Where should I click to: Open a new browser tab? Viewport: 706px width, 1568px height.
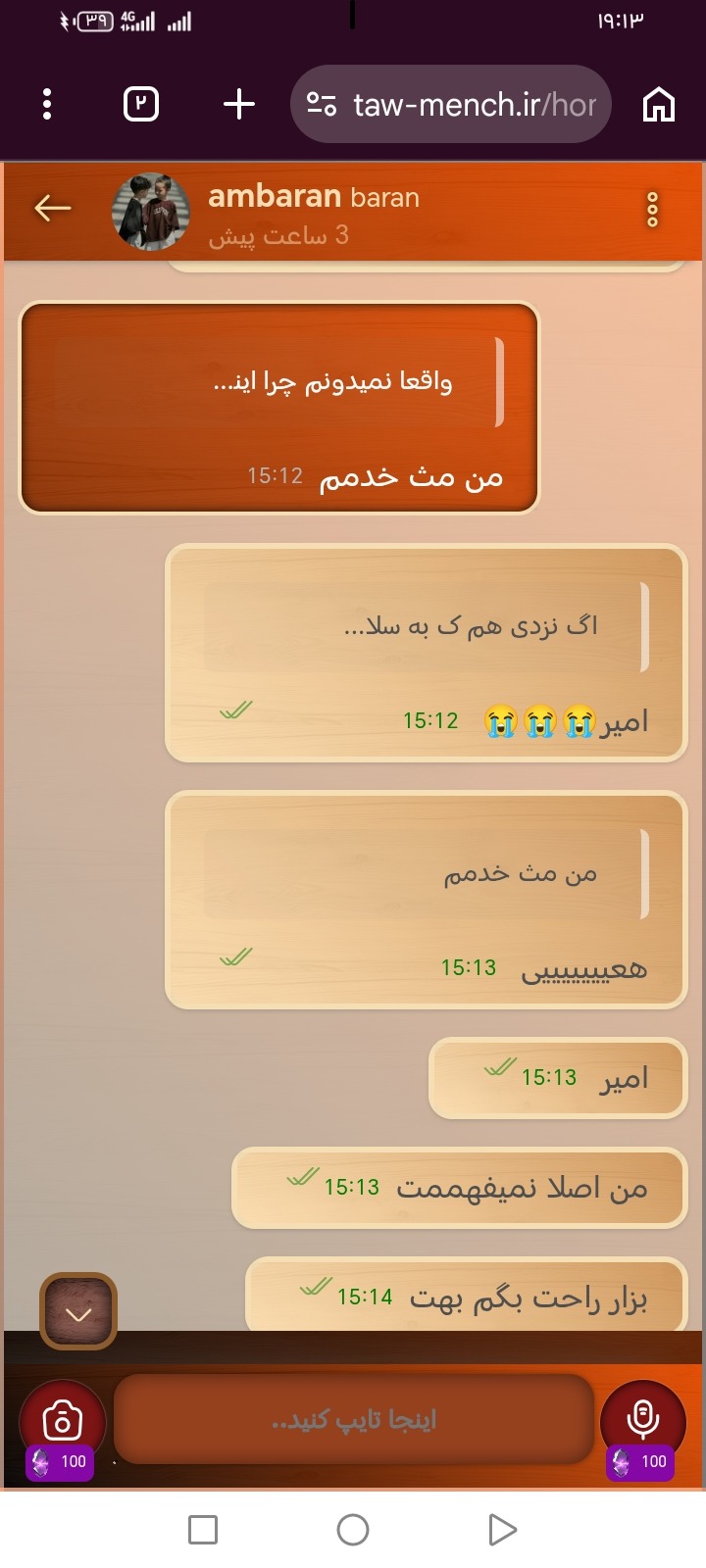[x=239, y=104]
